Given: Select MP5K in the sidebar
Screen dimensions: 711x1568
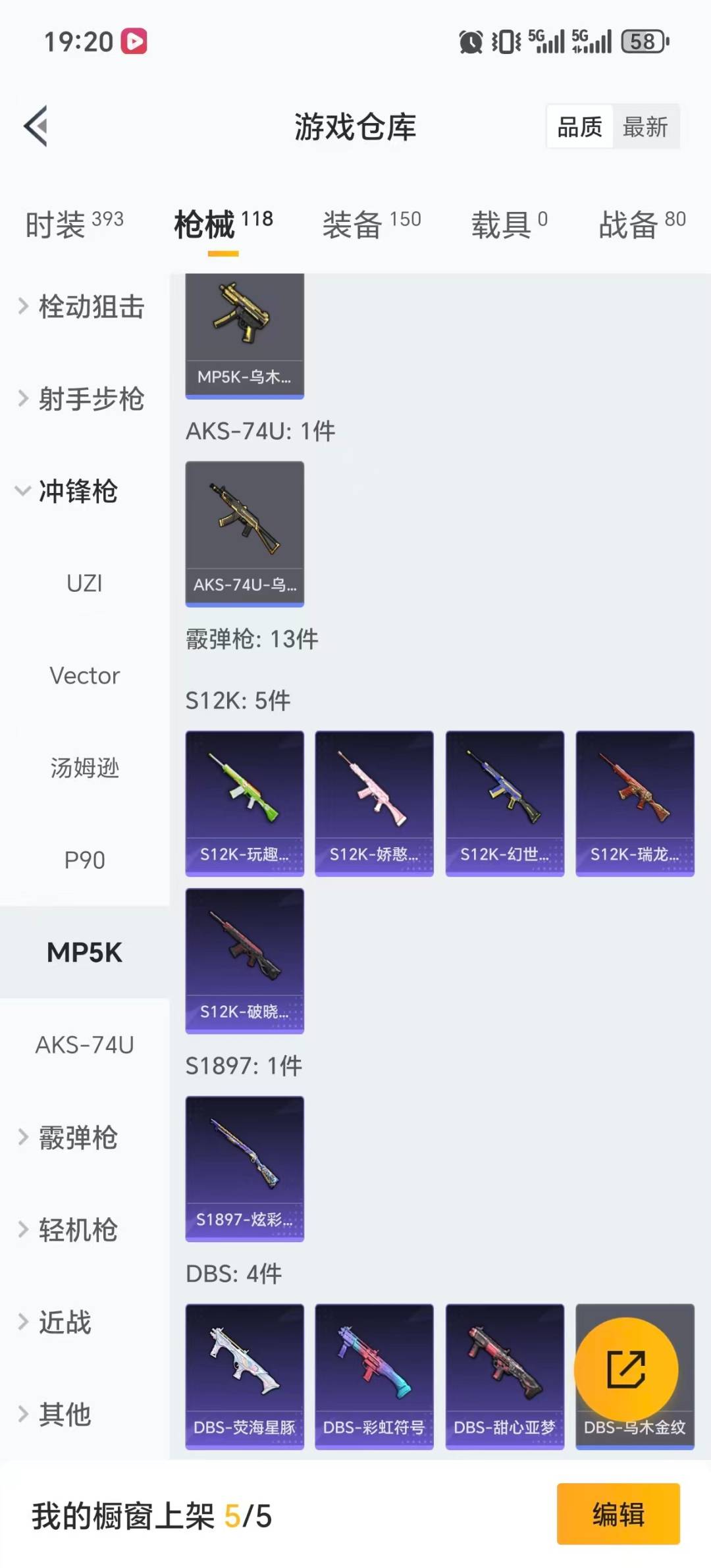Looking at the screenshot, I should pos(84,953).
